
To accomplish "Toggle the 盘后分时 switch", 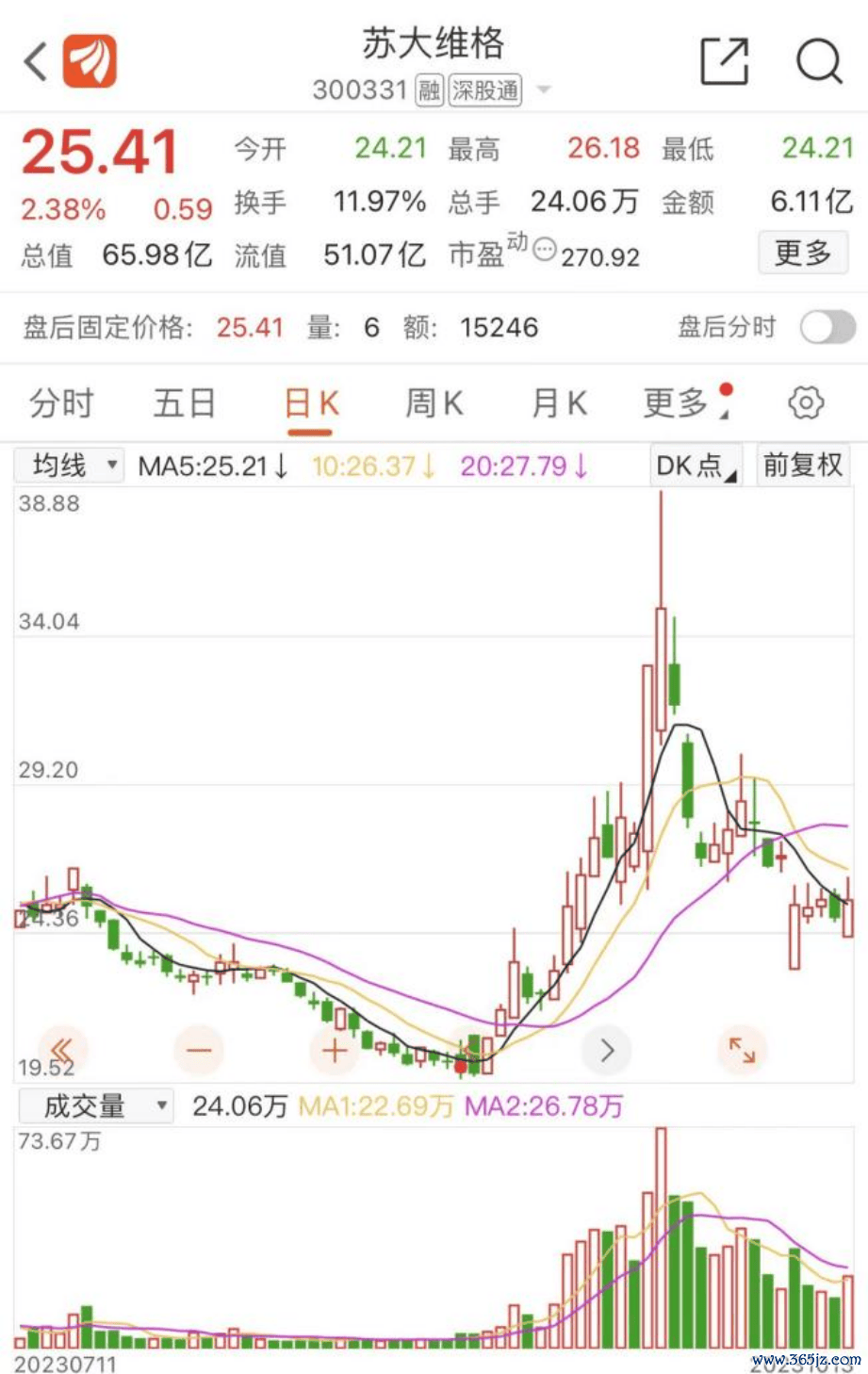I will pos(827,328).
